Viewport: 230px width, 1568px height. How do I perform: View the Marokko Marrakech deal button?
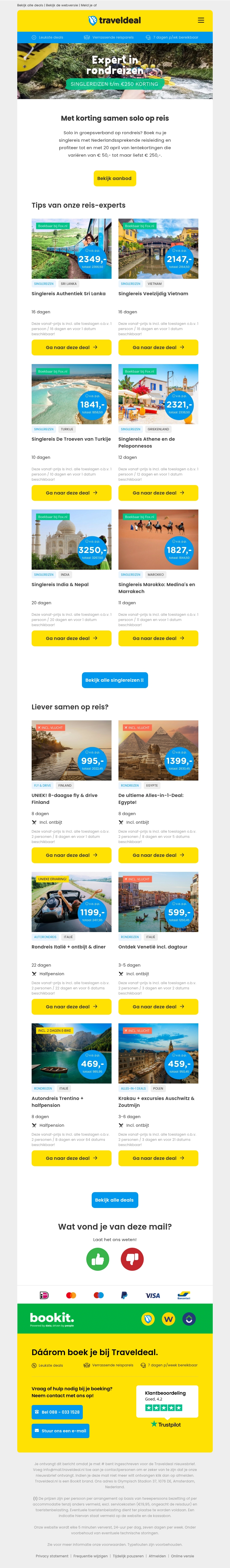point(158,639)
